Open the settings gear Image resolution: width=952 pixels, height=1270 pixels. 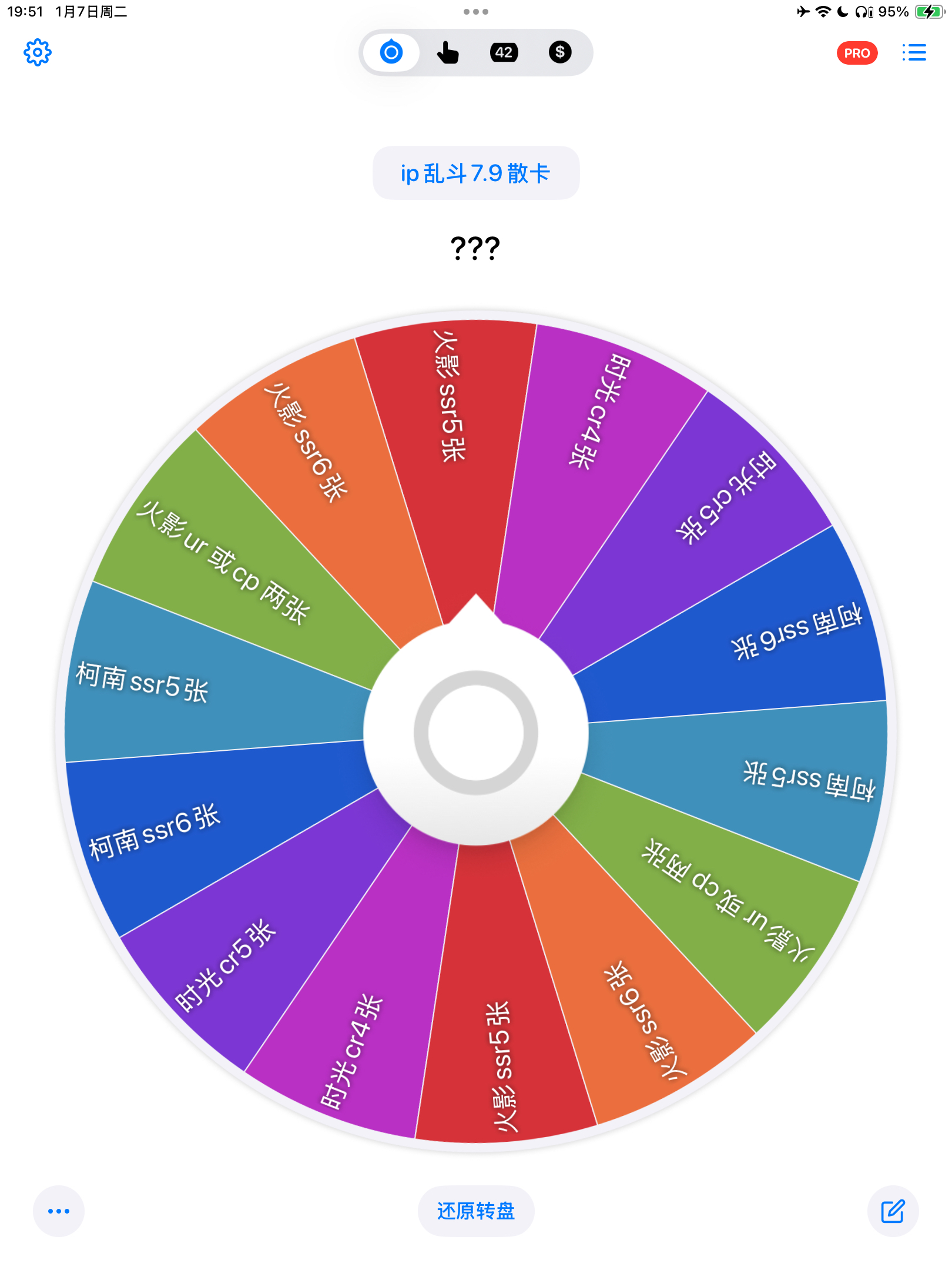pos(38,53)
